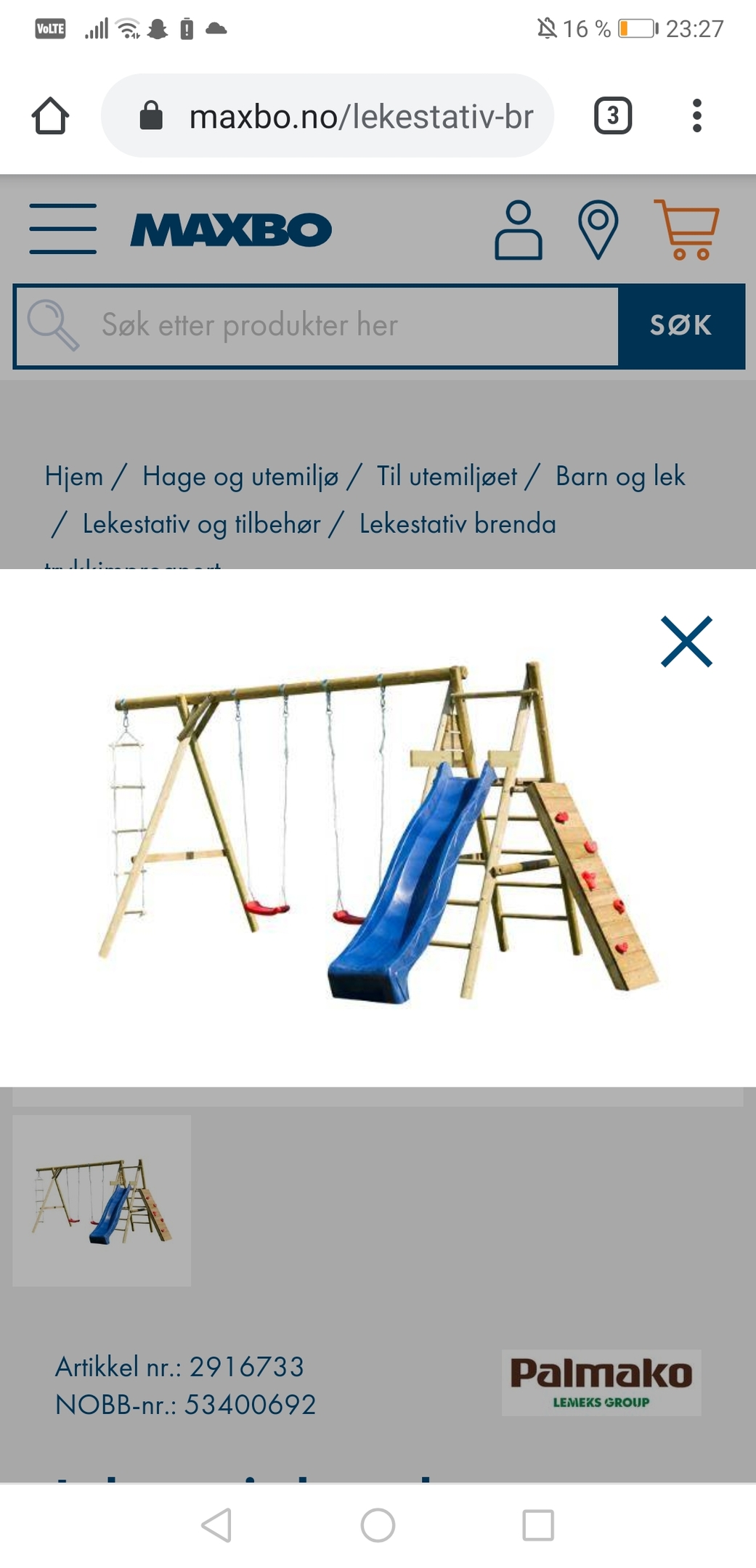This screenshot has width=756, height=1568.
Task: Tap the browser home icon
Action: [50, 115]
